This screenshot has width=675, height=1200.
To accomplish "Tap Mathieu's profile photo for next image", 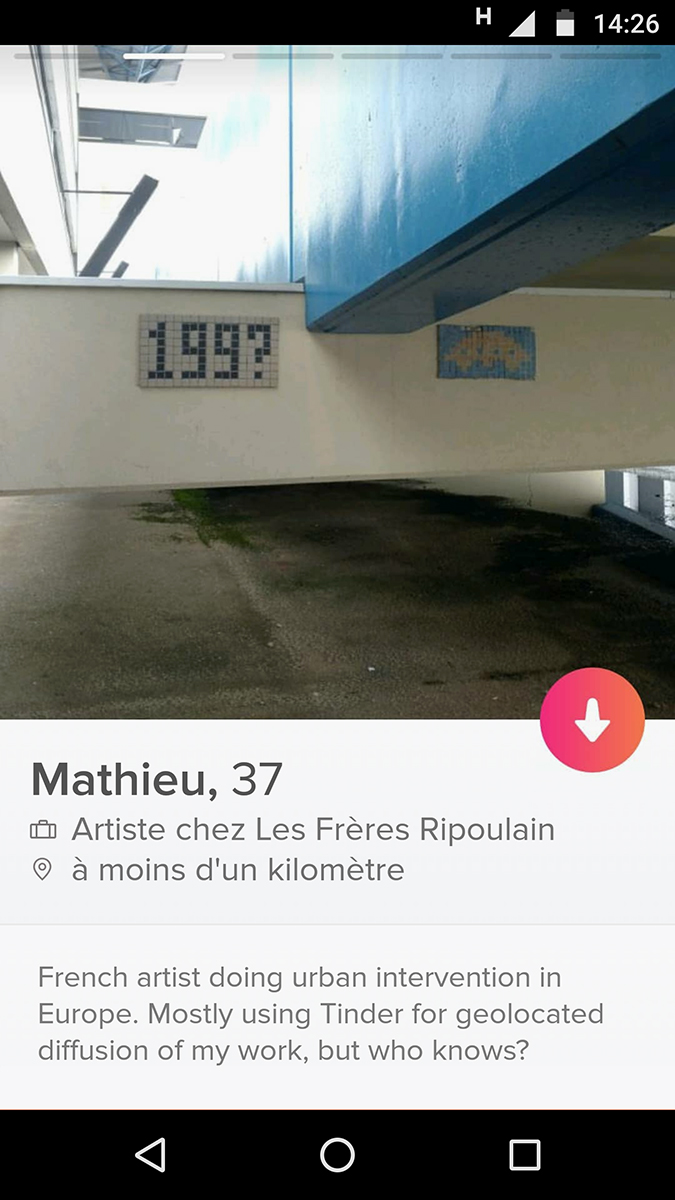I will [337, 382].
